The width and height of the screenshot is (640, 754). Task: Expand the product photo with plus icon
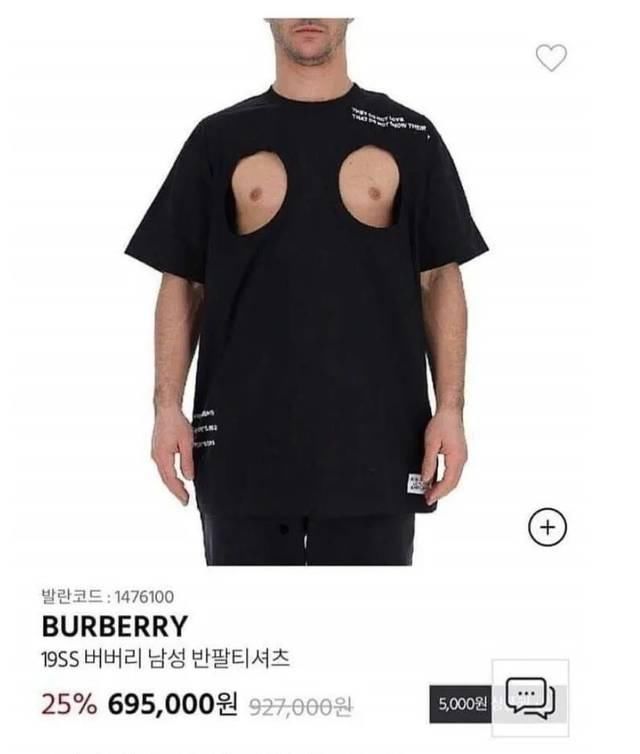(547, 526)
